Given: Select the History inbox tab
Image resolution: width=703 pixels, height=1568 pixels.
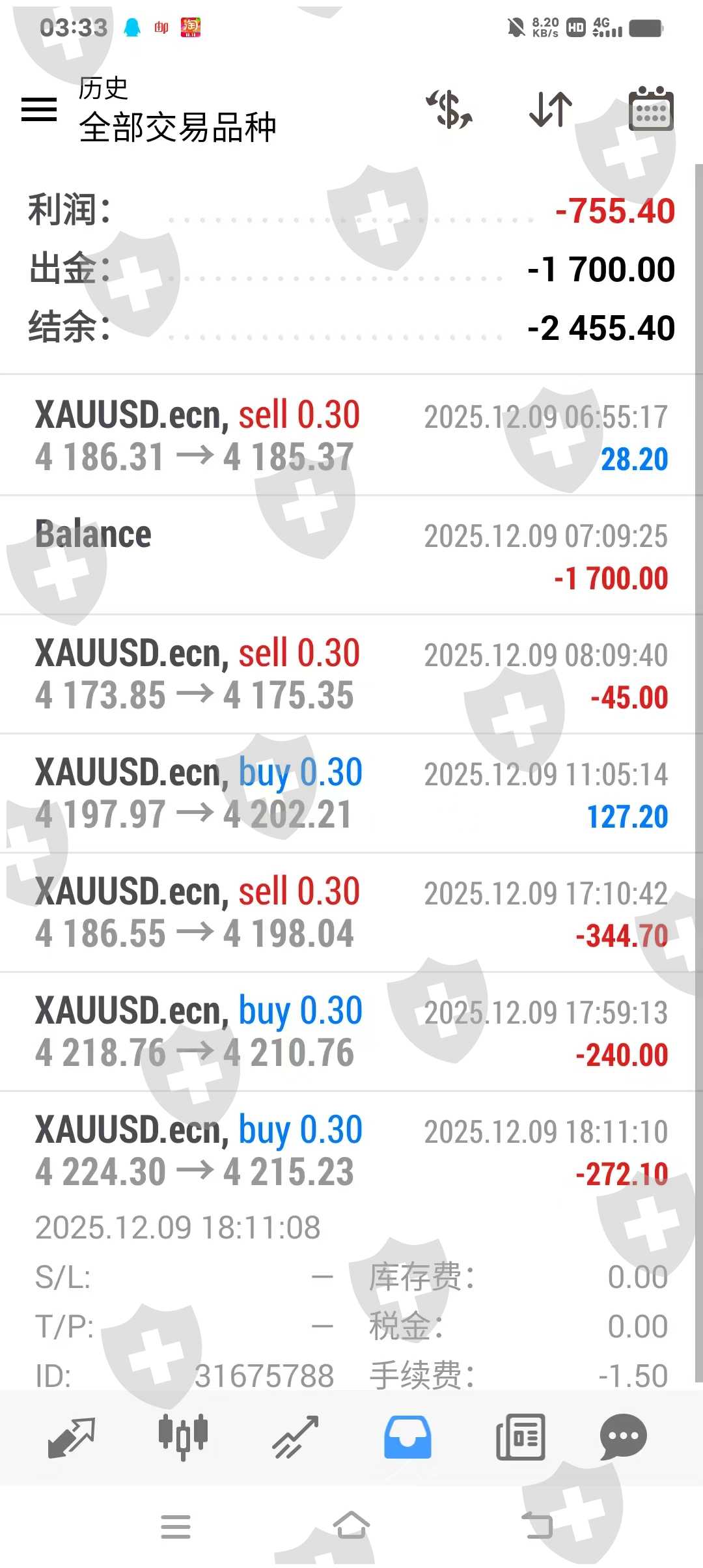Looking at the screenshot, I should (x=407, y=1437).
